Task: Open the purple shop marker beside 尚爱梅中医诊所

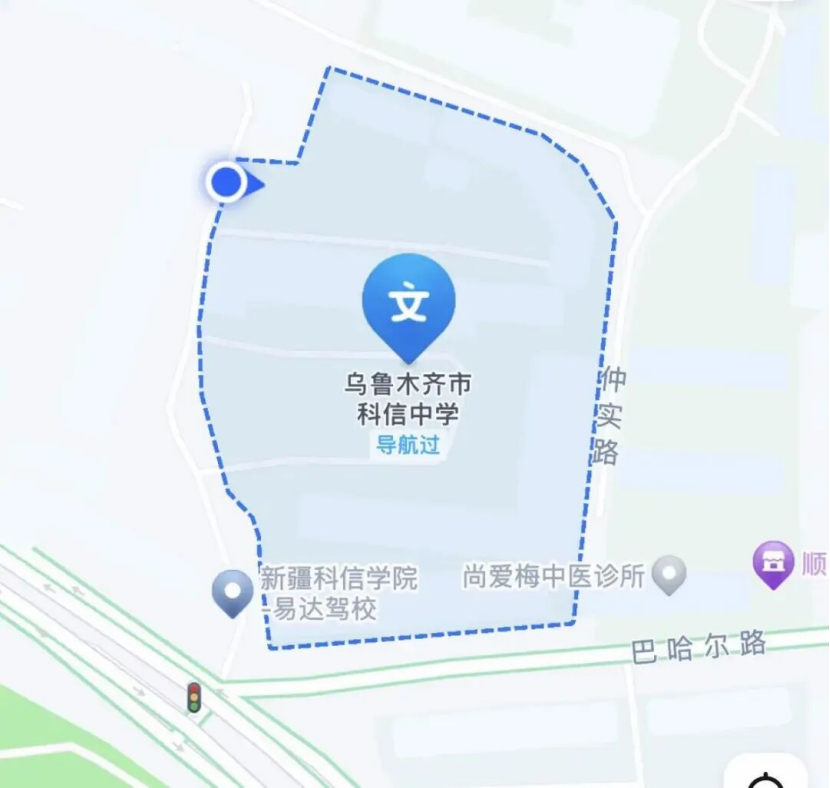Action: 772,567
